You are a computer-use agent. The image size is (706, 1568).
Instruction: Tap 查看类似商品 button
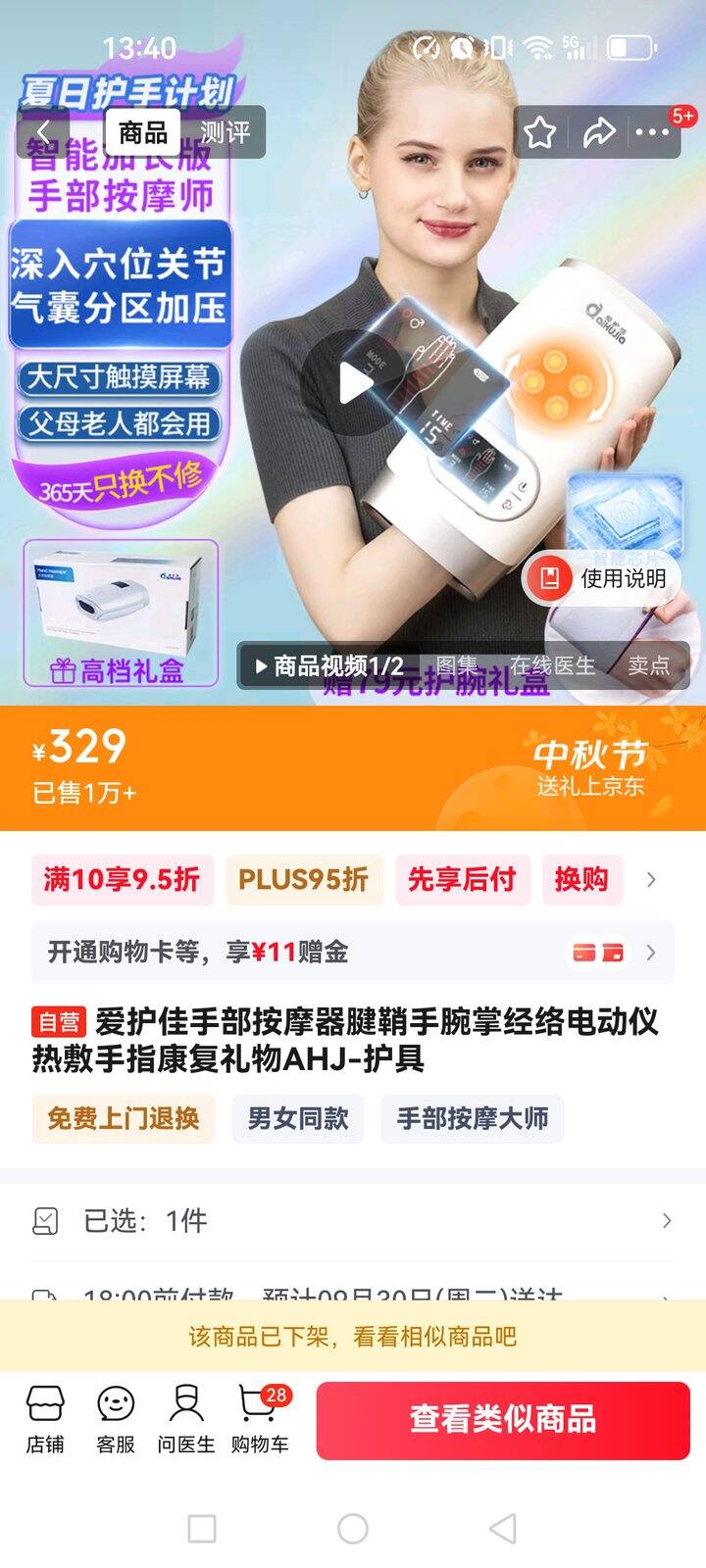tap(502, 1419)
